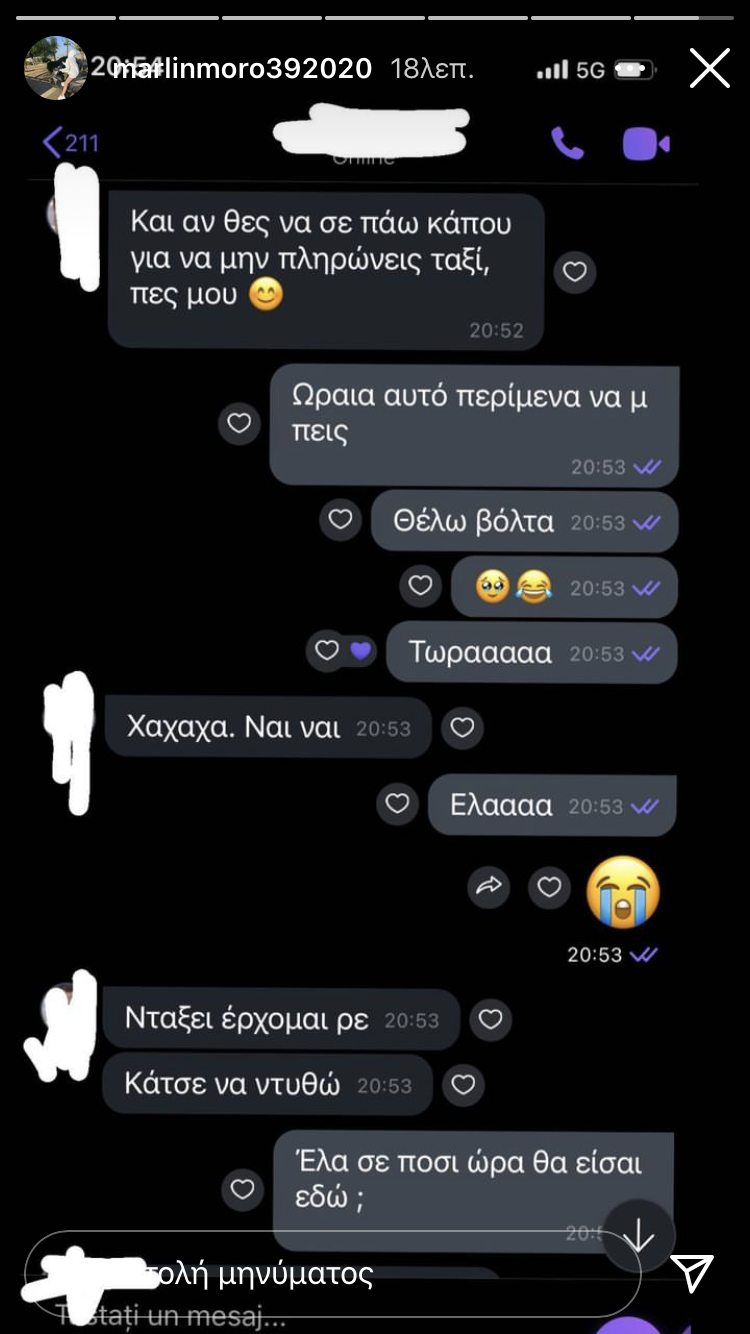Close the story viewer
Viewport: 750px width, 1334px height.
[x=709, y=69]
